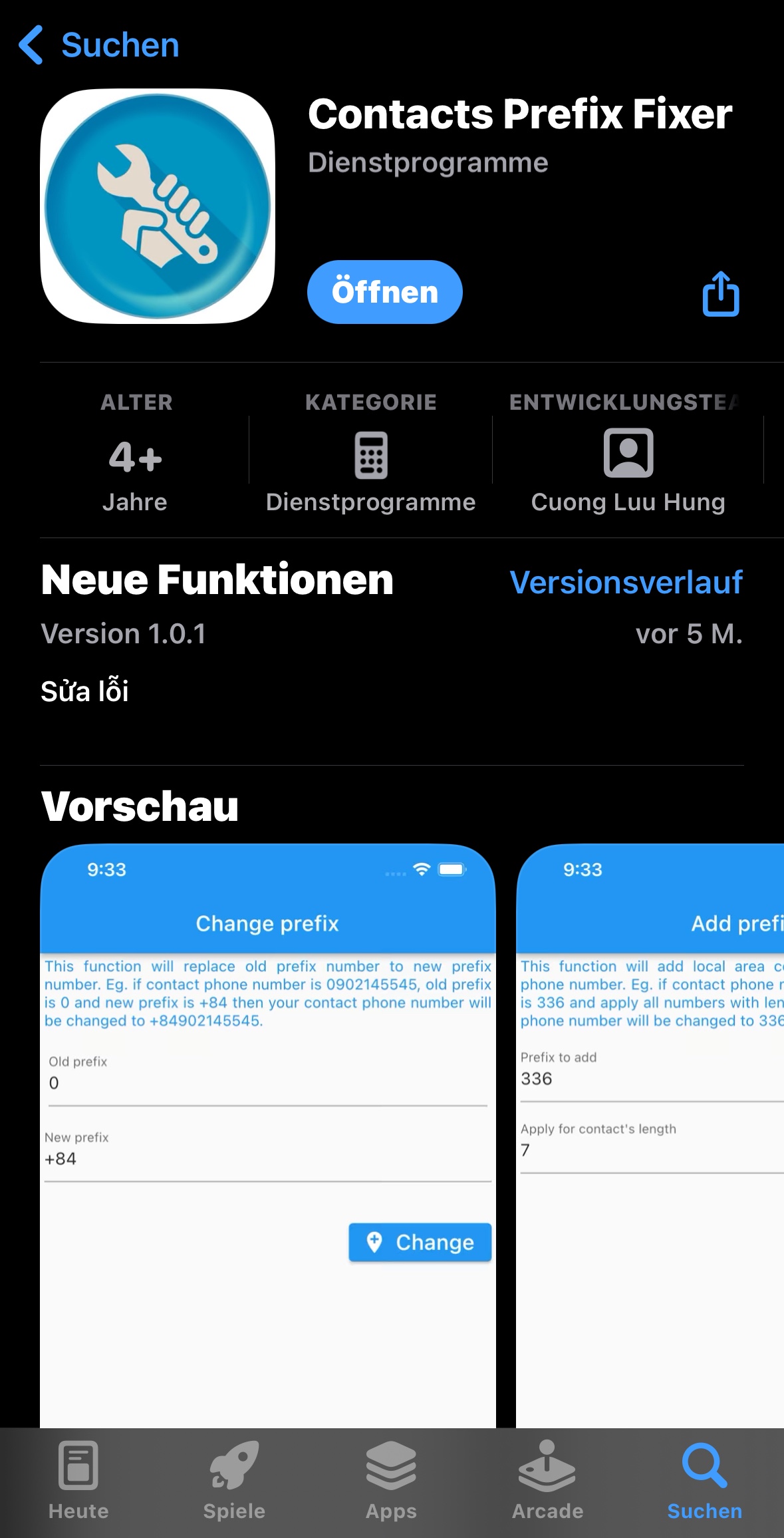
Task: Enlarge the Add prefix preview screenshot
Action: (650, 1131)
